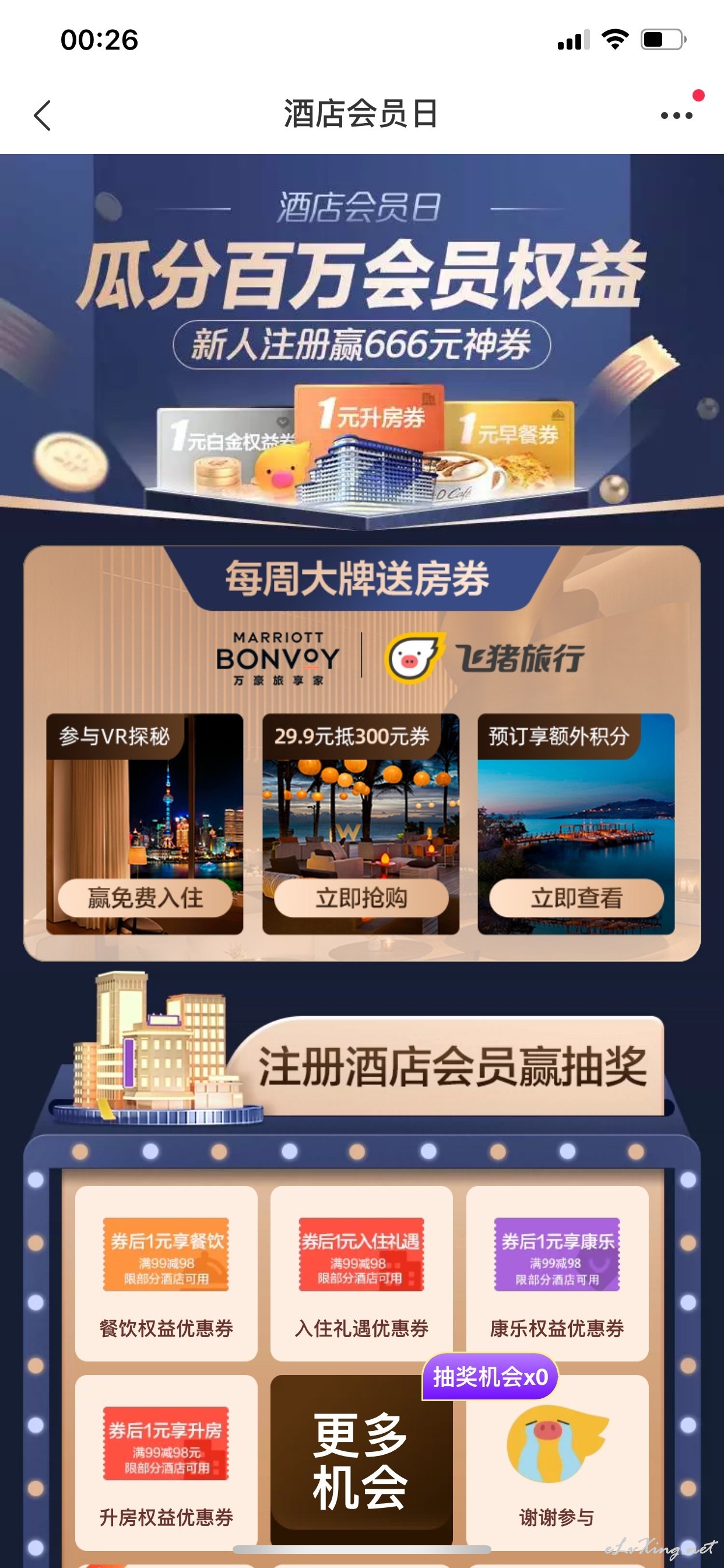Tap 赢免费入住 on VR探秘 card
This screenshot has width=724, height=1568.
click(145, 898)
